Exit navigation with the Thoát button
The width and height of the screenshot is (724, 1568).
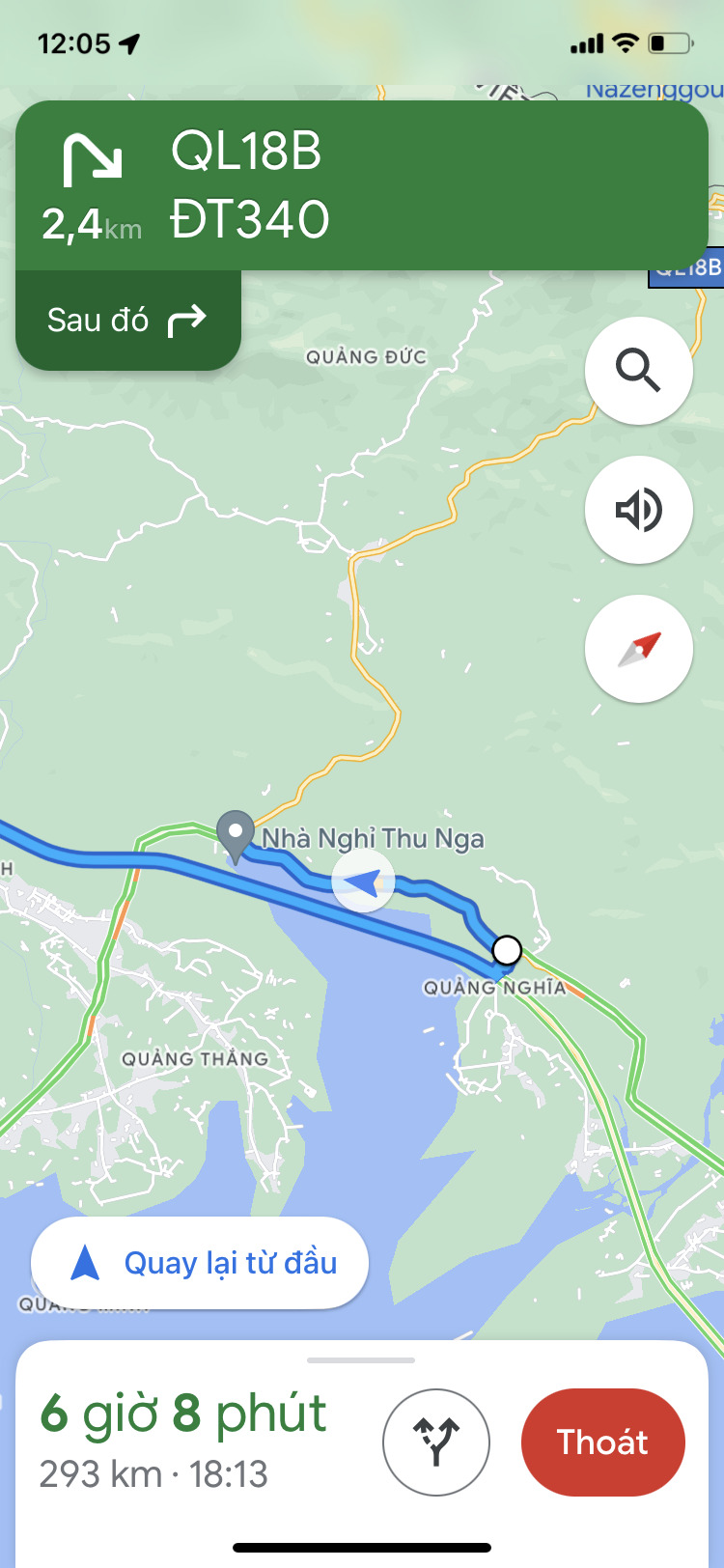(602, 1442)
